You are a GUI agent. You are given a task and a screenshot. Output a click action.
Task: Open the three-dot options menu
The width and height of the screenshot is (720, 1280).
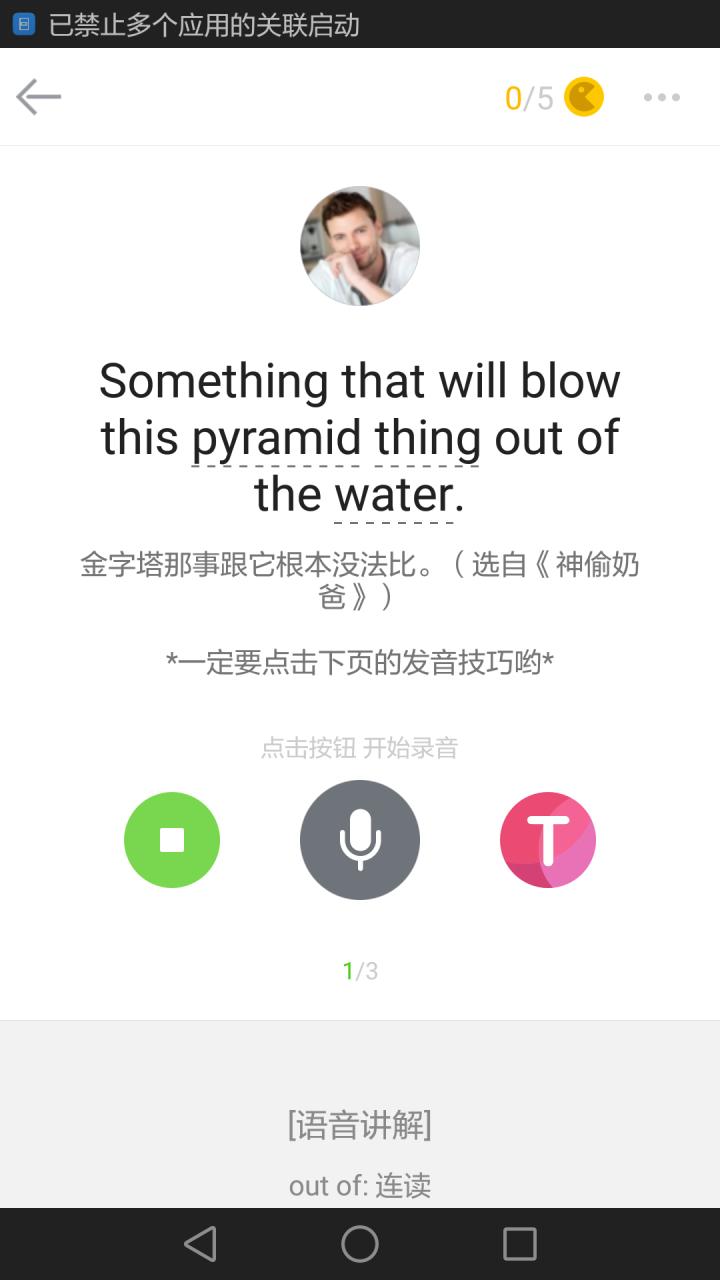660,96
